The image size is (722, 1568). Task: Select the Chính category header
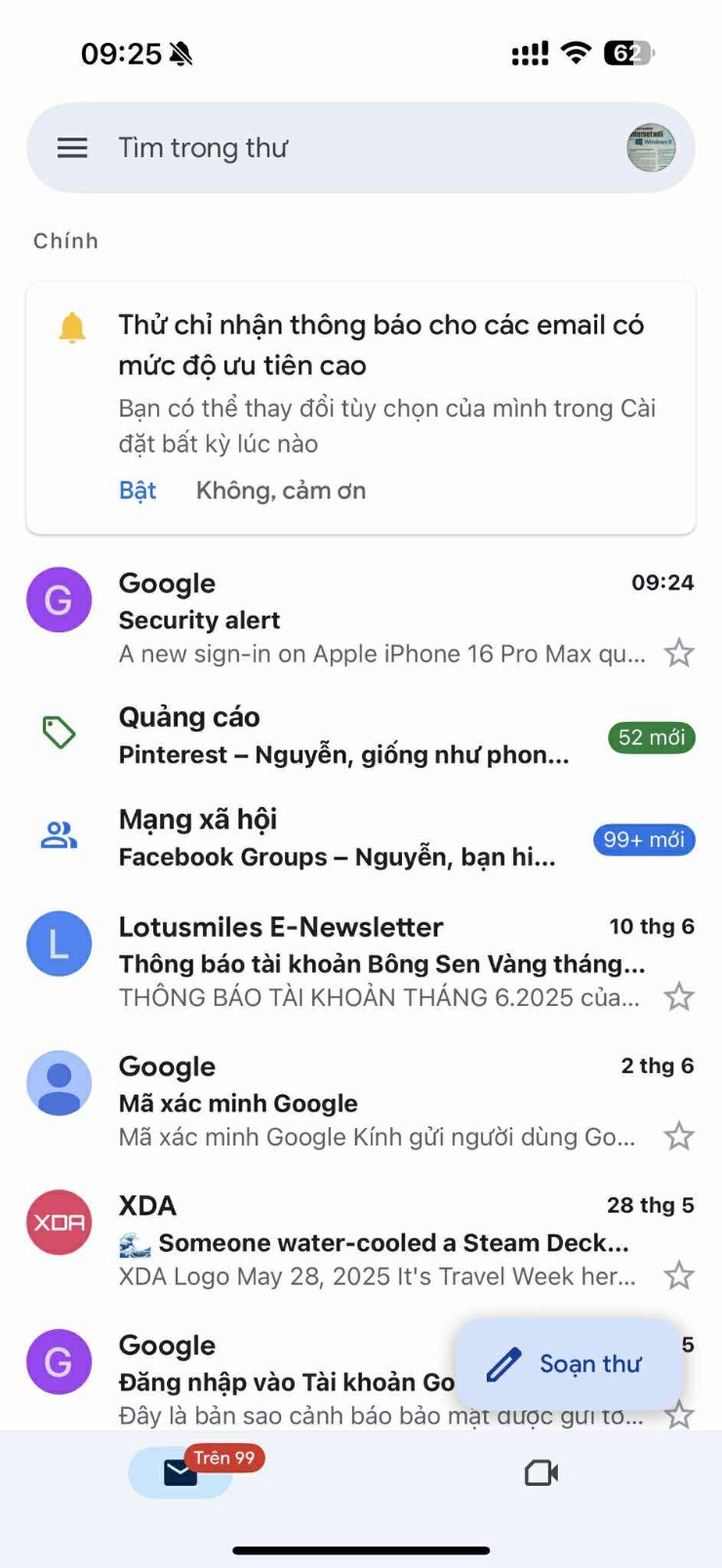pos(64,240)
